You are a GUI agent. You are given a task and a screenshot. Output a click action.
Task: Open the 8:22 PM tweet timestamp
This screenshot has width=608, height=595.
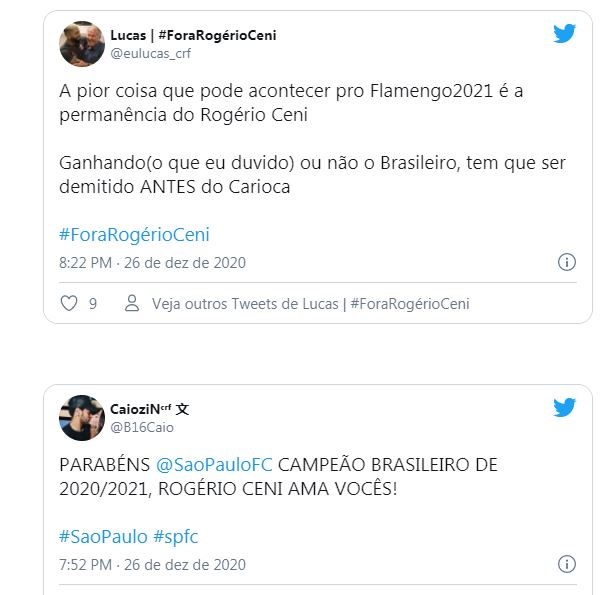click(x=152, y=263)
